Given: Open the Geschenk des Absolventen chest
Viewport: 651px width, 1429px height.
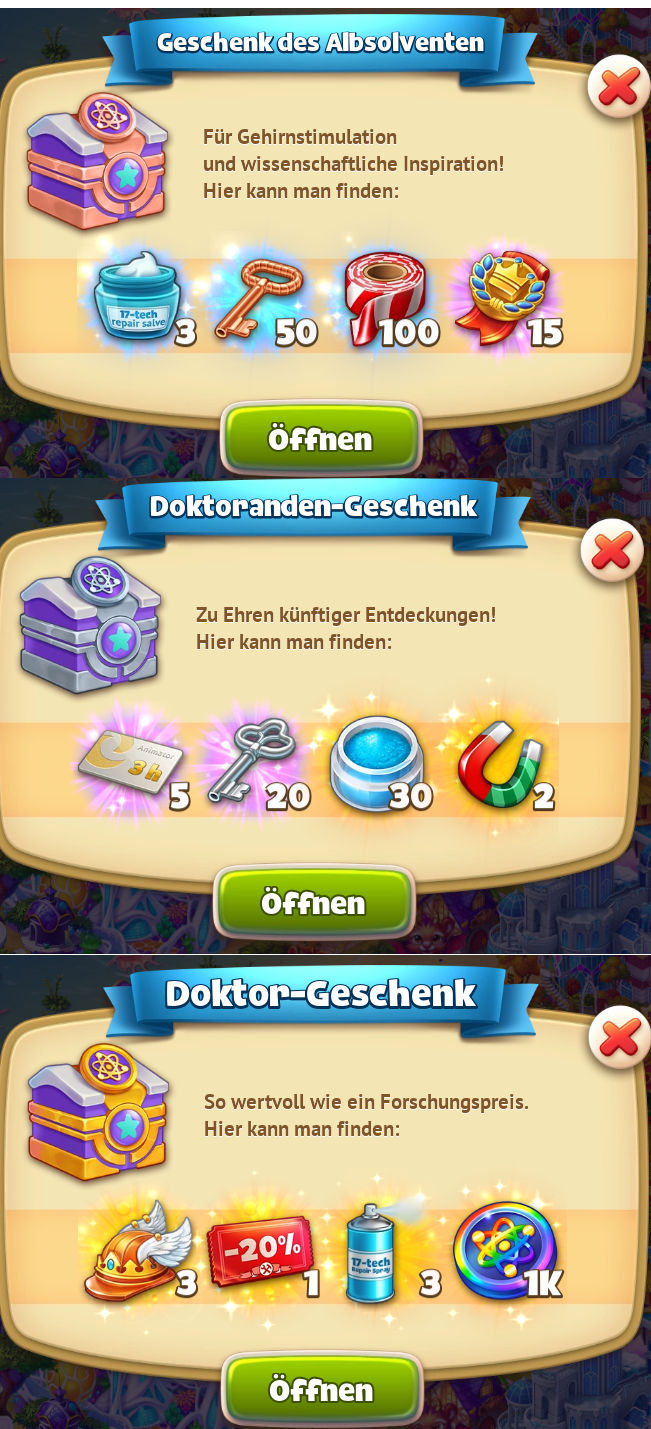Looking at the screenshot, I should [320, 440].
